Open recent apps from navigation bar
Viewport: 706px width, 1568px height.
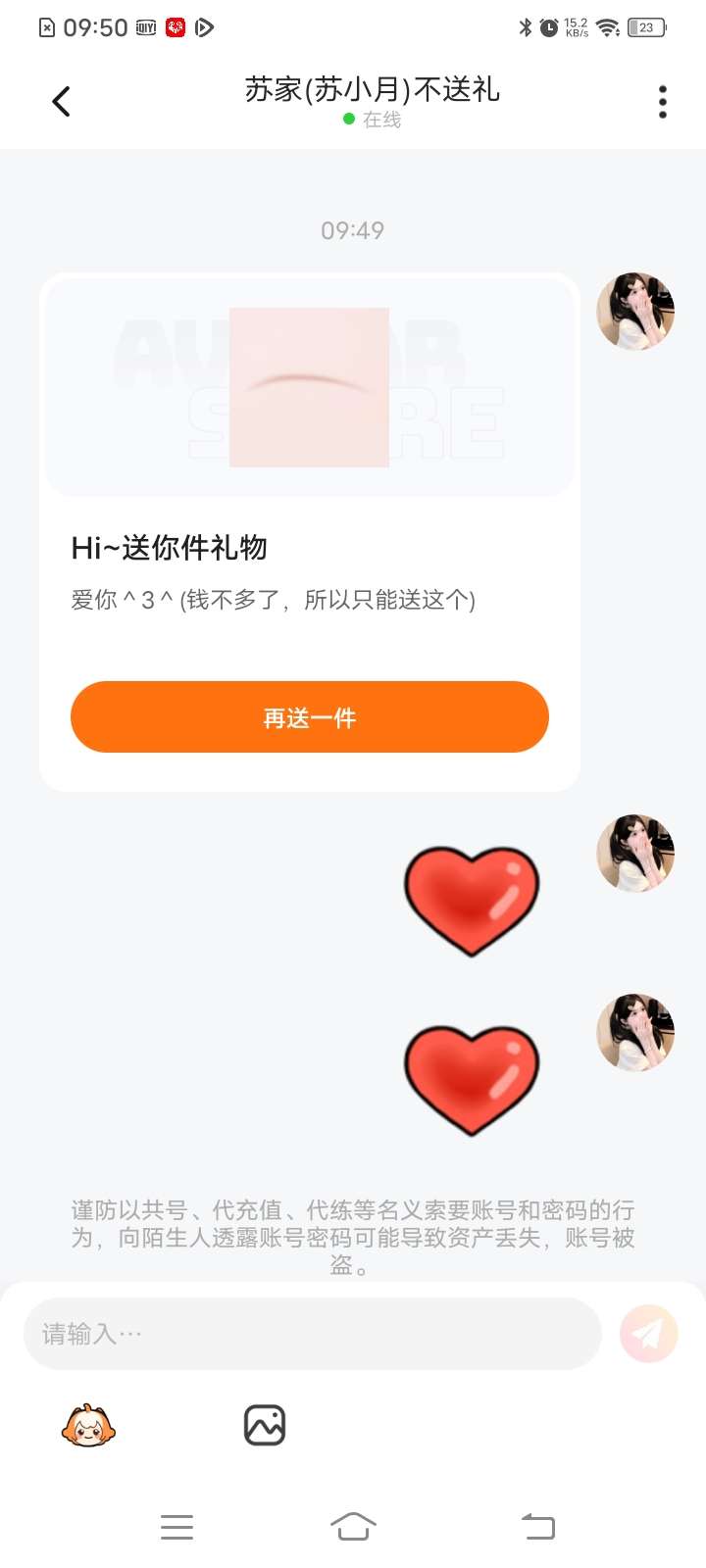[176, 1527]
